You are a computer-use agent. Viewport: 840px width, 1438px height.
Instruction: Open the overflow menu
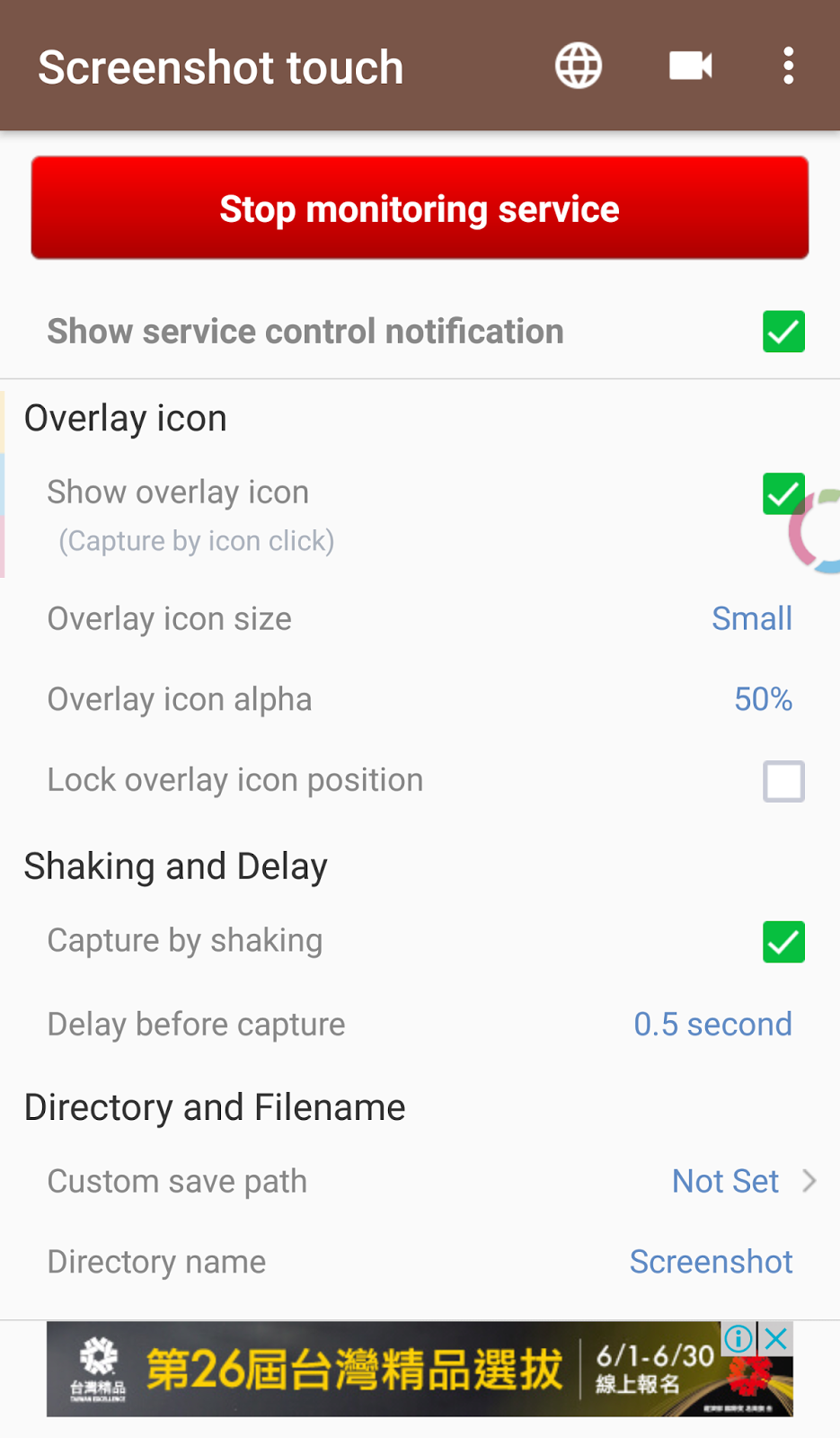click(x=788, y=66)
